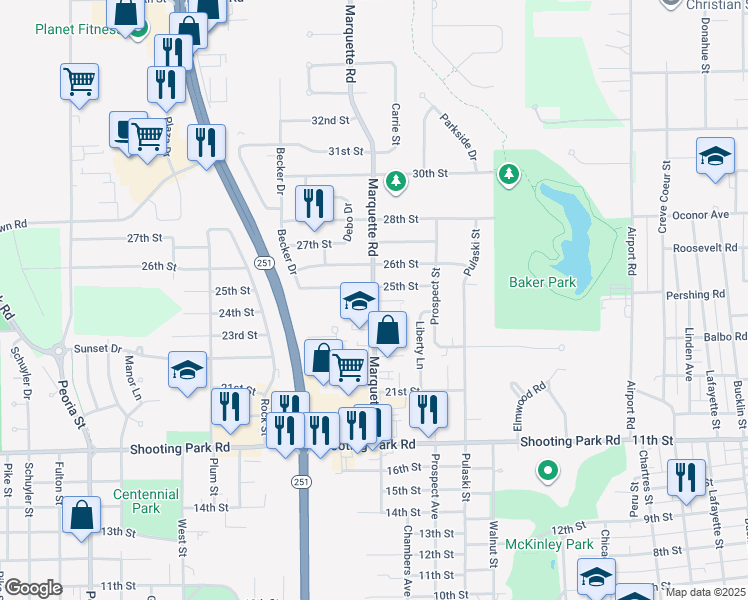Select the shopping bag marker by Liberty Ln

point(387,331)
